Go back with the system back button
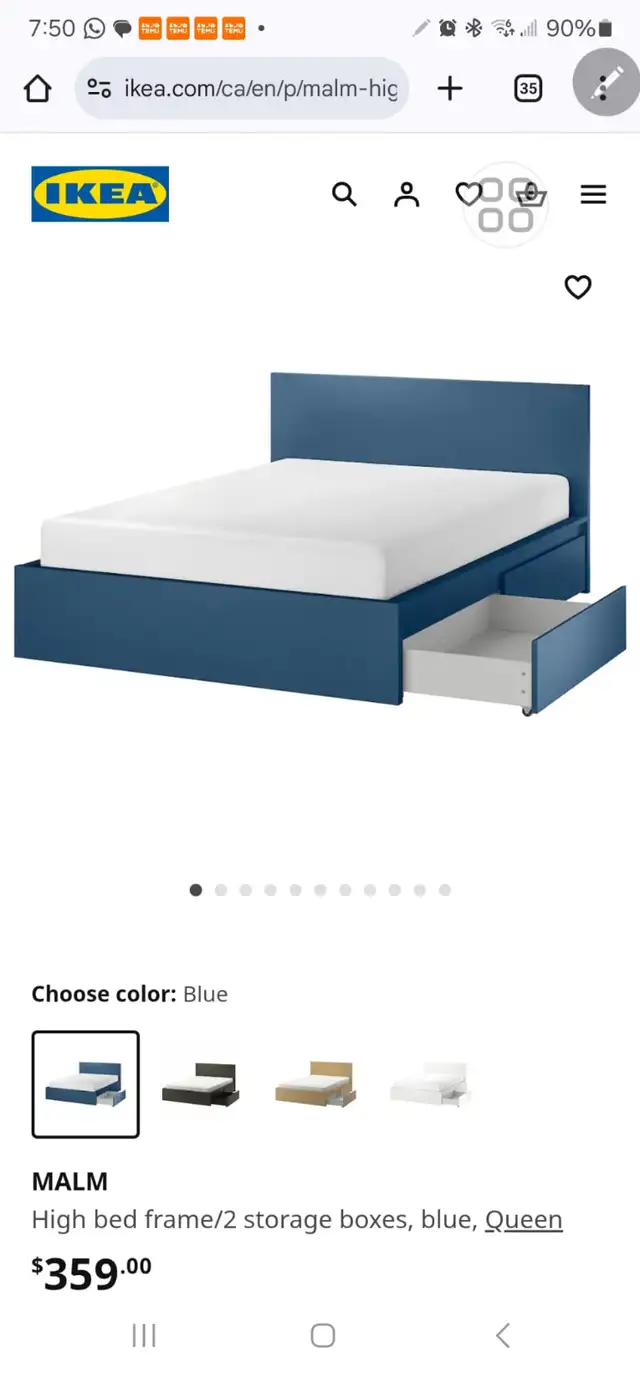 click(503, 1335)
